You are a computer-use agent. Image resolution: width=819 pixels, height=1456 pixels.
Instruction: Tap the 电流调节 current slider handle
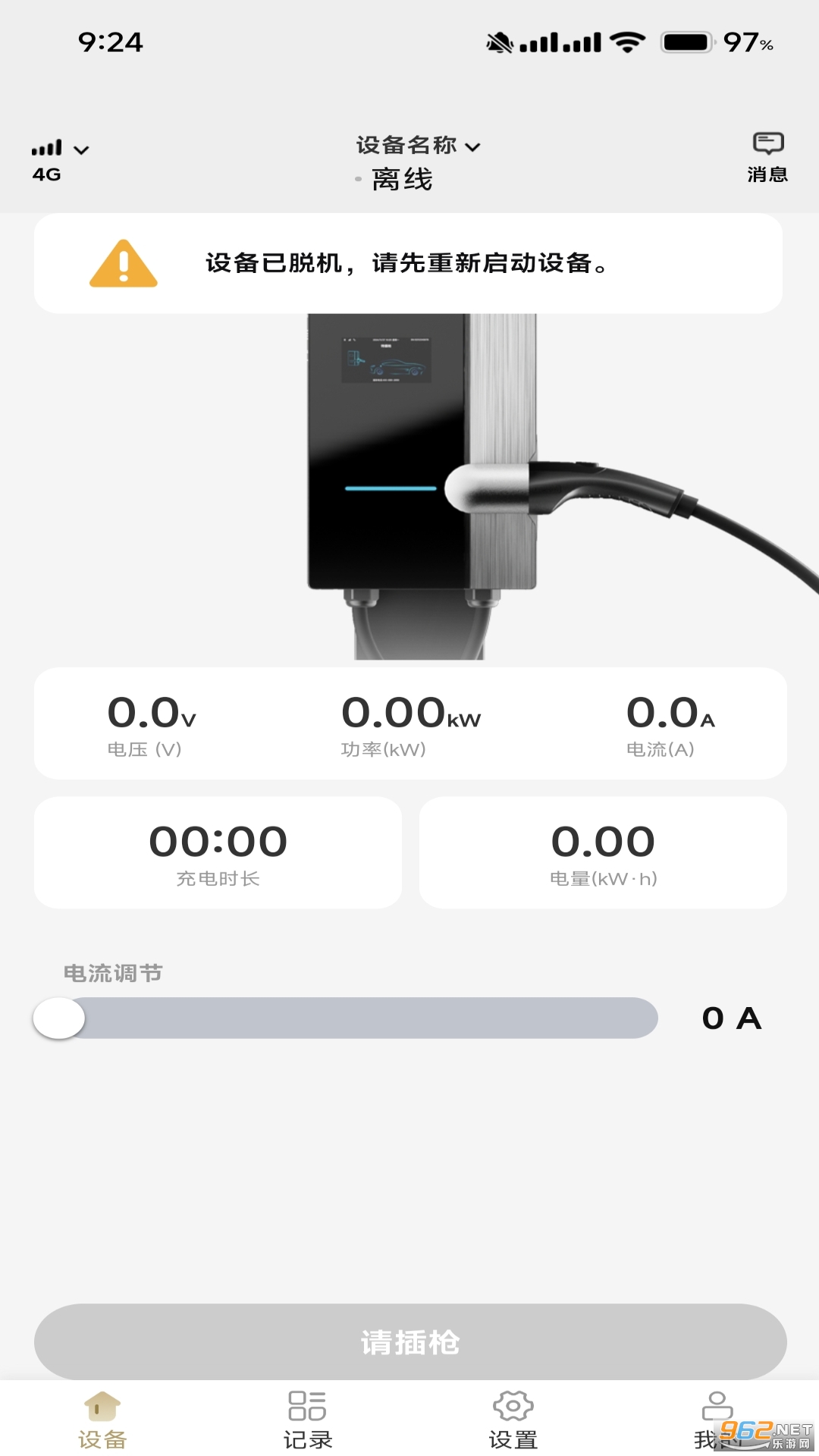(x=59, y=1018)
